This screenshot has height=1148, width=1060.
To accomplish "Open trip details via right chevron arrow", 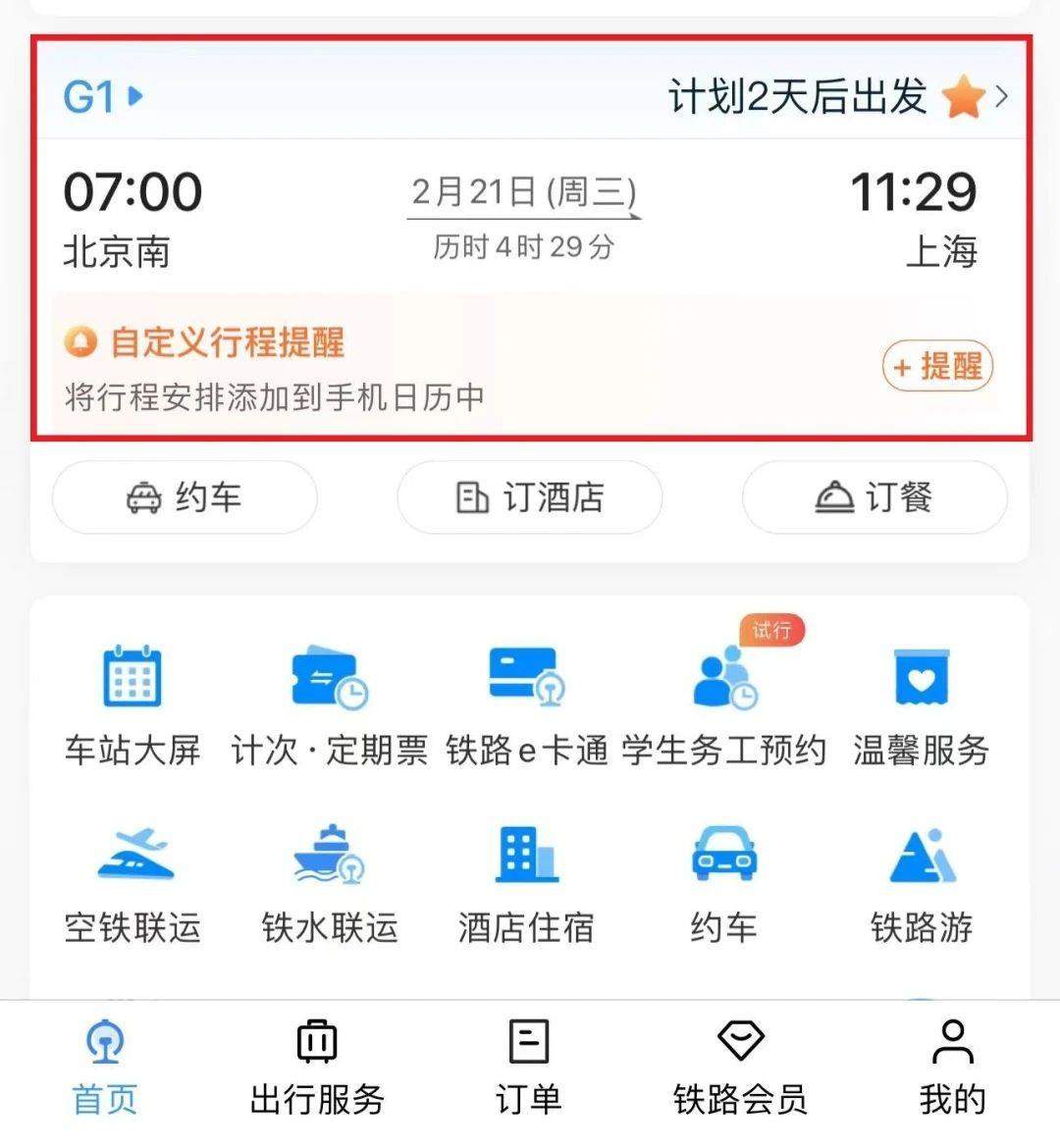I will [x=1003, y=97].
